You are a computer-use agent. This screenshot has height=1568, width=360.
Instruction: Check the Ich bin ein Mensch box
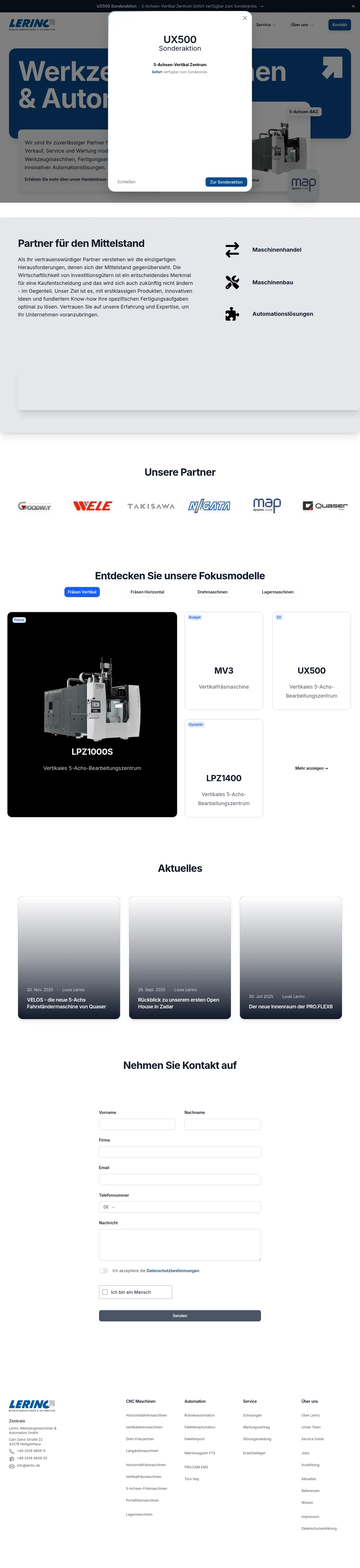click(105, 1292)
